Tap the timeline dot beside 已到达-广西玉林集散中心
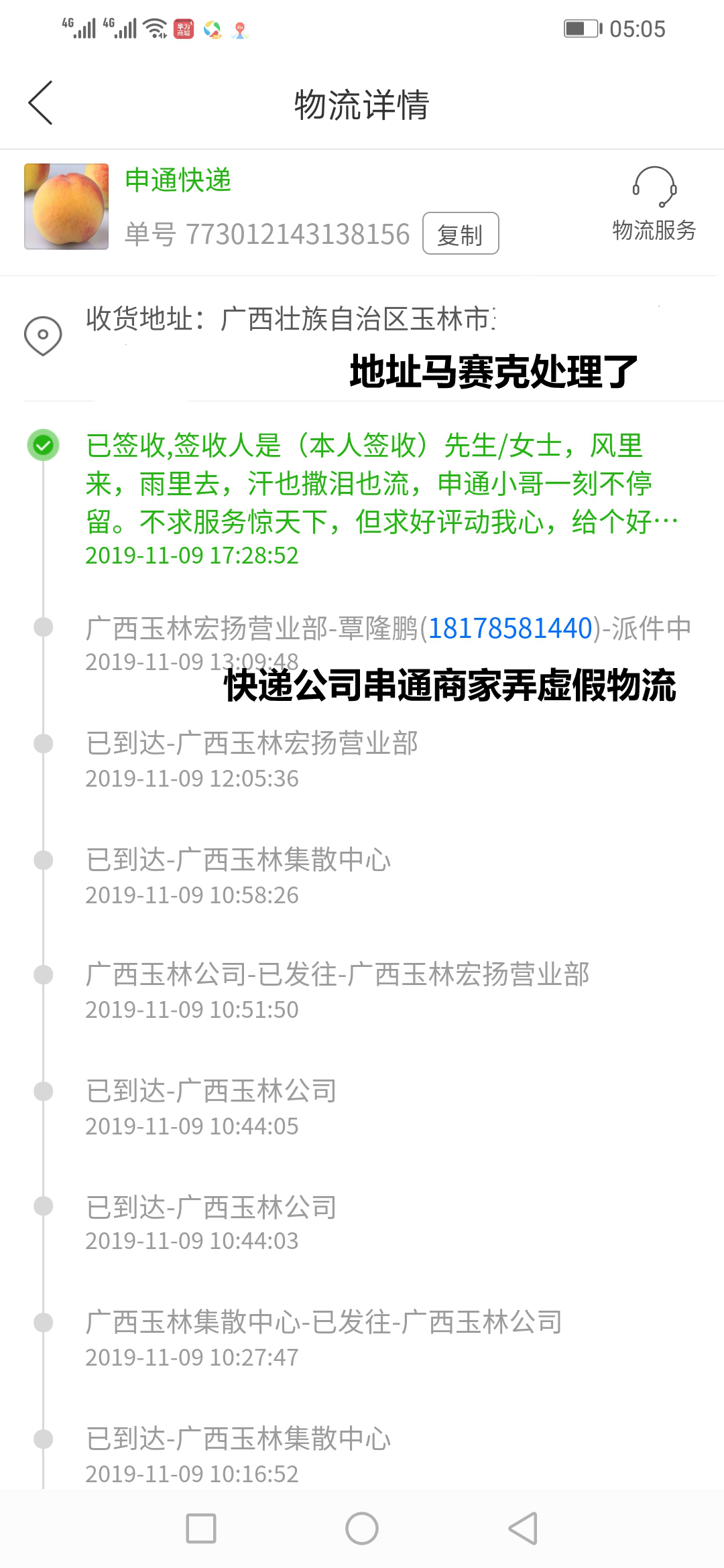724x1568 pixels. (x=42, y=861)
